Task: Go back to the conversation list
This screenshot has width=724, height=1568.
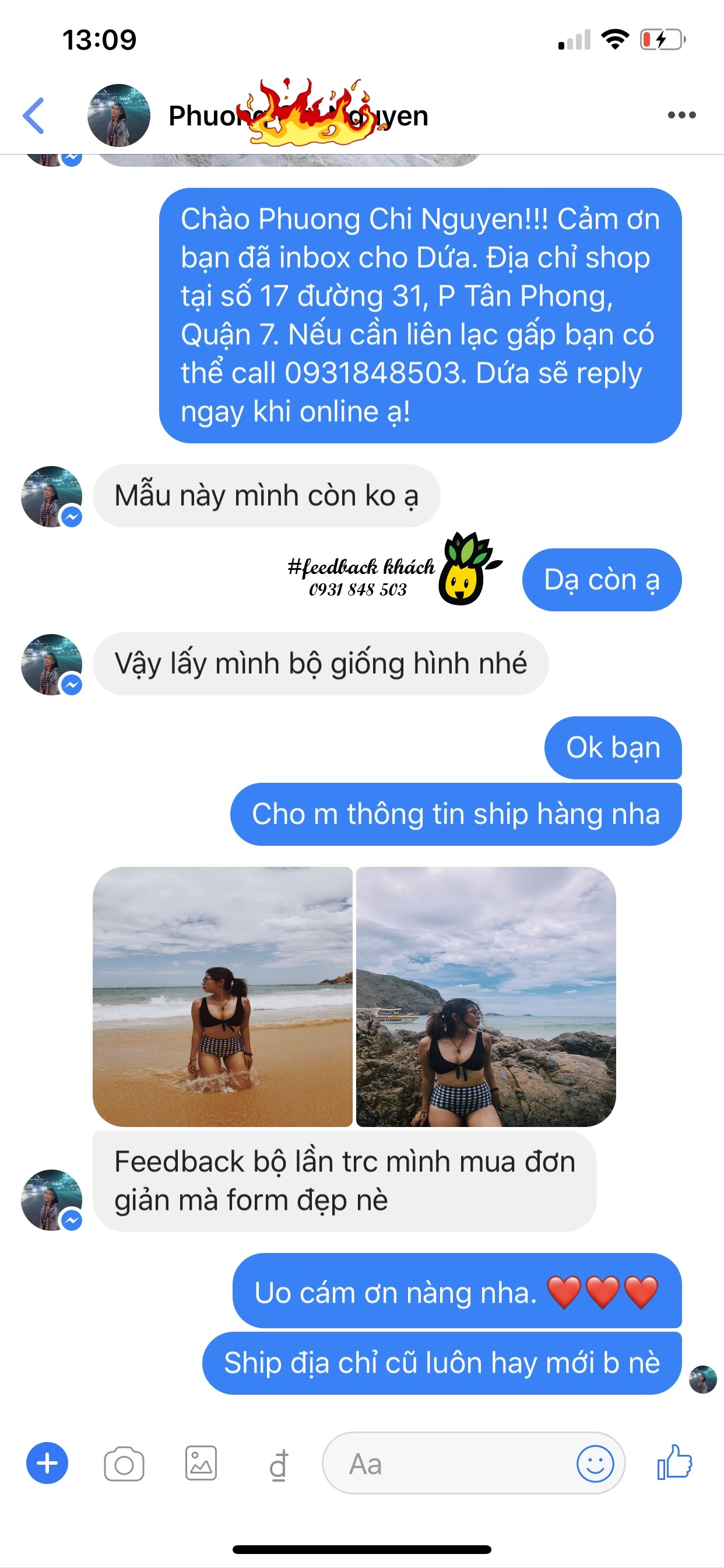Action: tap(34, 116)
